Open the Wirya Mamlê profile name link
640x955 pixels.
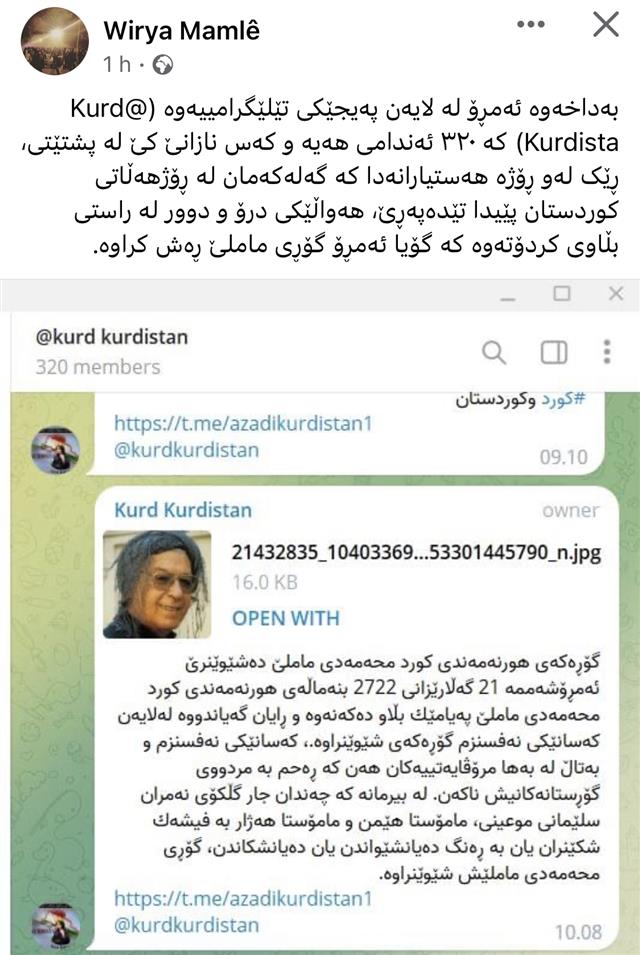pos(181,31)
